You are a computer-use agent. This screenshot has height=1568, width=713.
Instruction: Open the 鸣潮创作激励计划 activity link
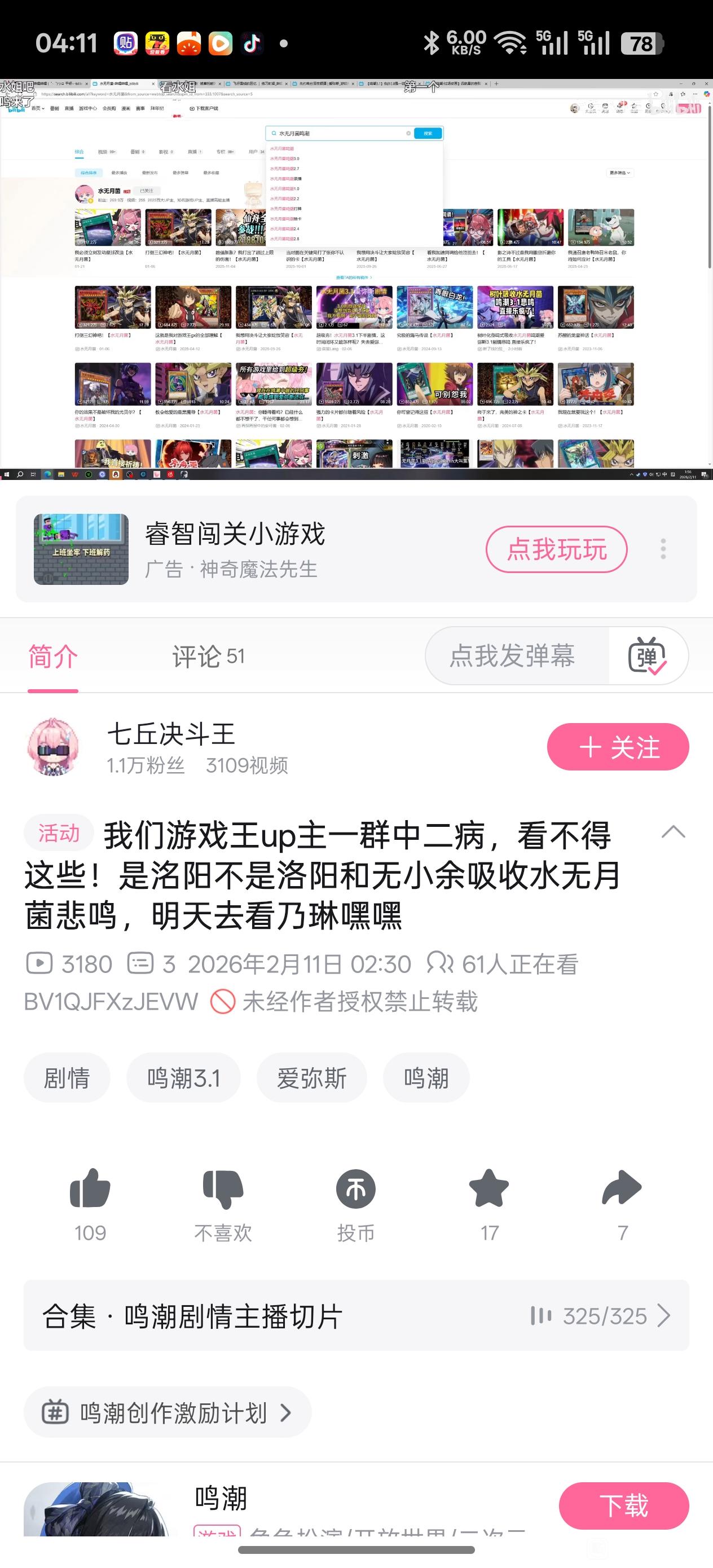(168, 1412)
